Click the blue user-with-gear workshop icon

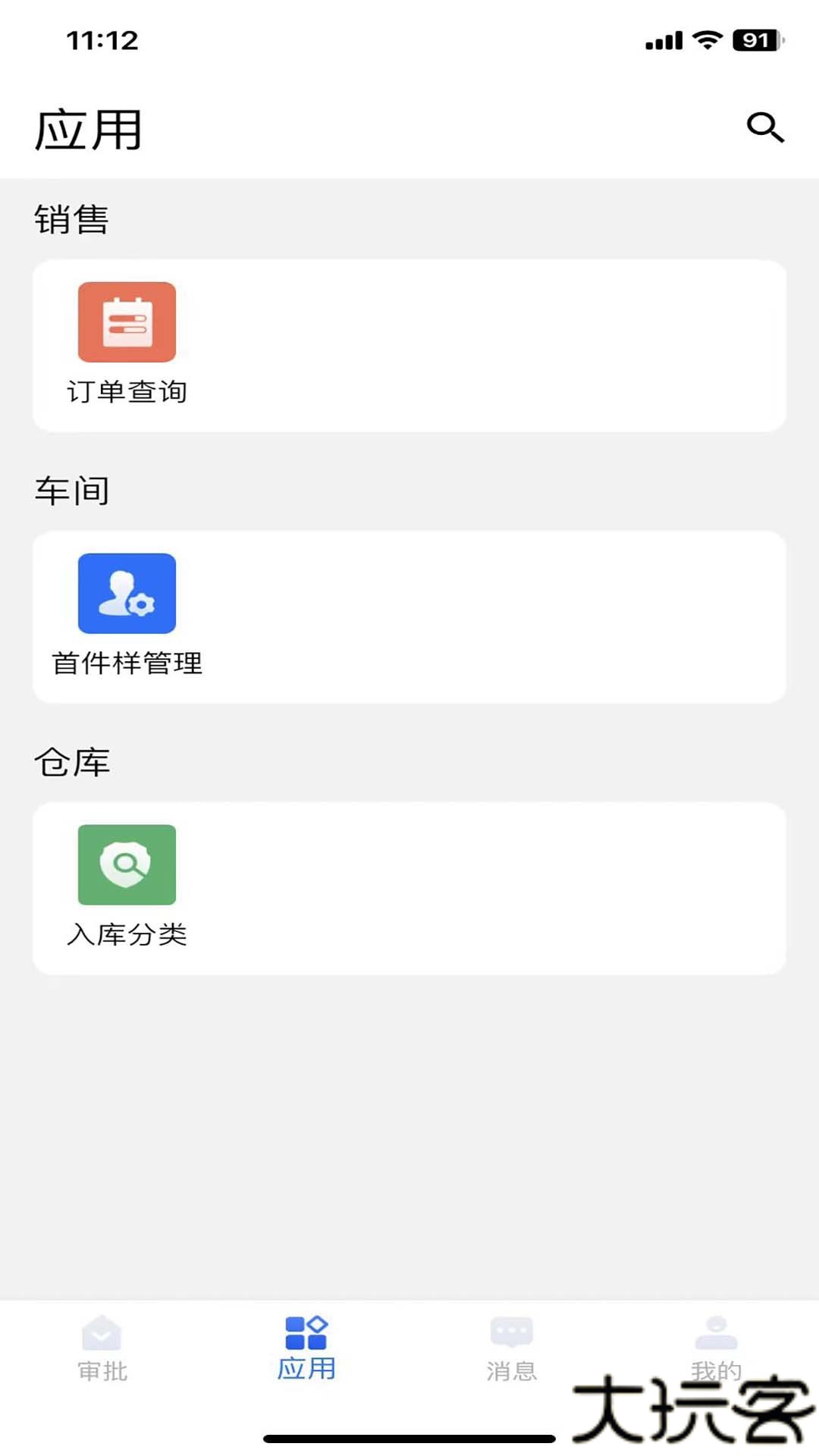point(127,594)
